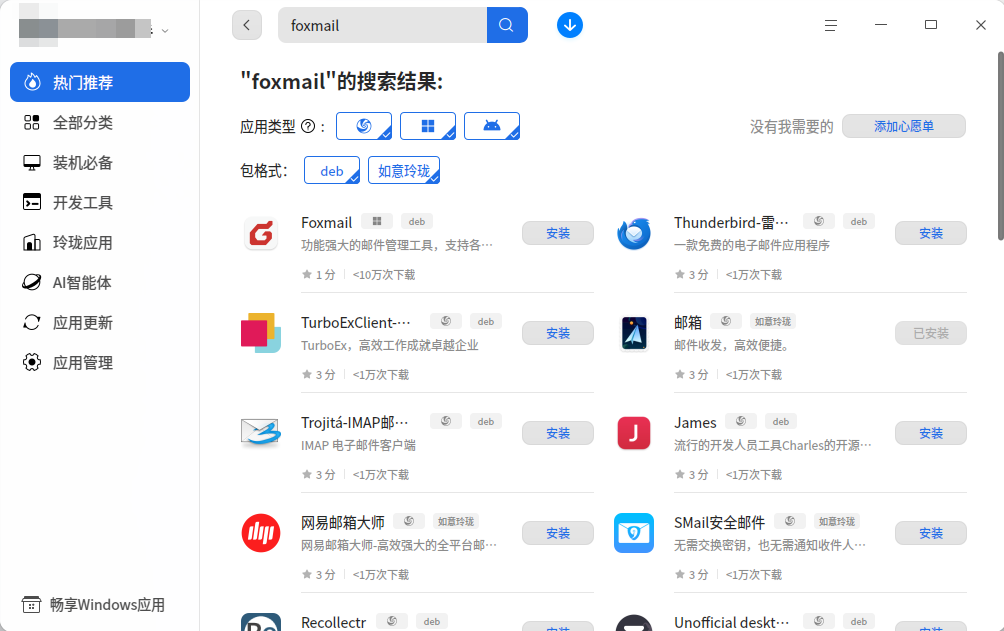Open the downloads manager icon
The width and height of the screenshot is (1004, 631).
click(570, 25)
